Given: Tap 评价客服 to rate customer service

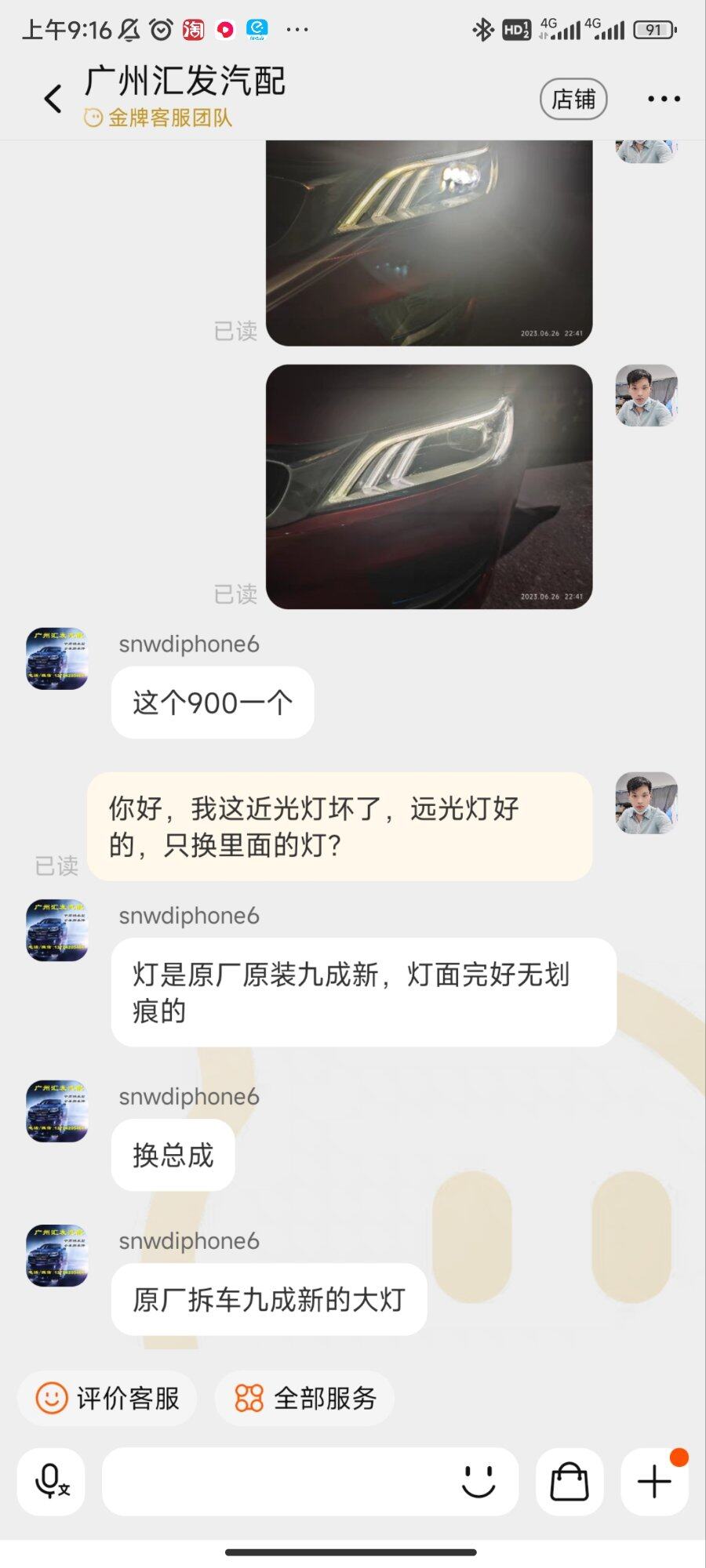Looking at the screenshot, I should tap(107, 1398).
